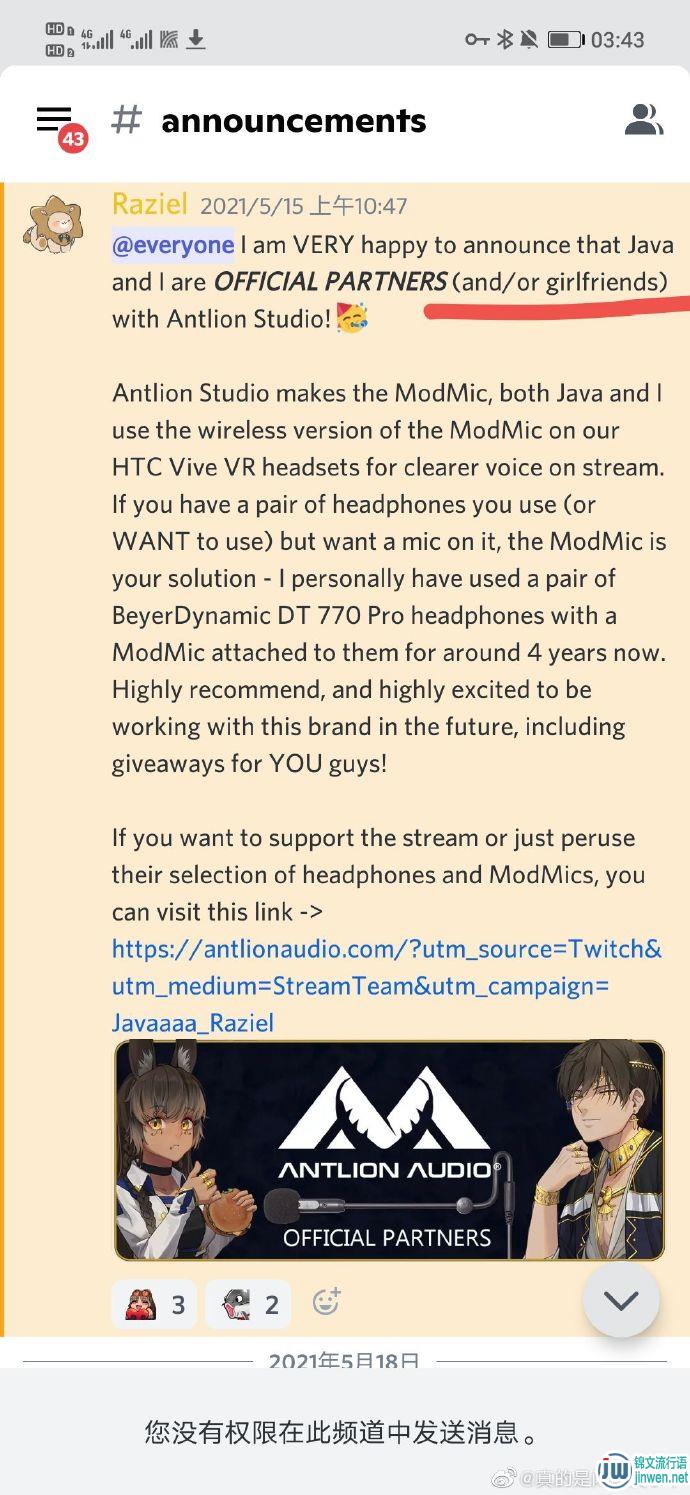Viewport: 690px width, 1495px height.
Task: Tap the @everyone mention
Action: point(173,244)
